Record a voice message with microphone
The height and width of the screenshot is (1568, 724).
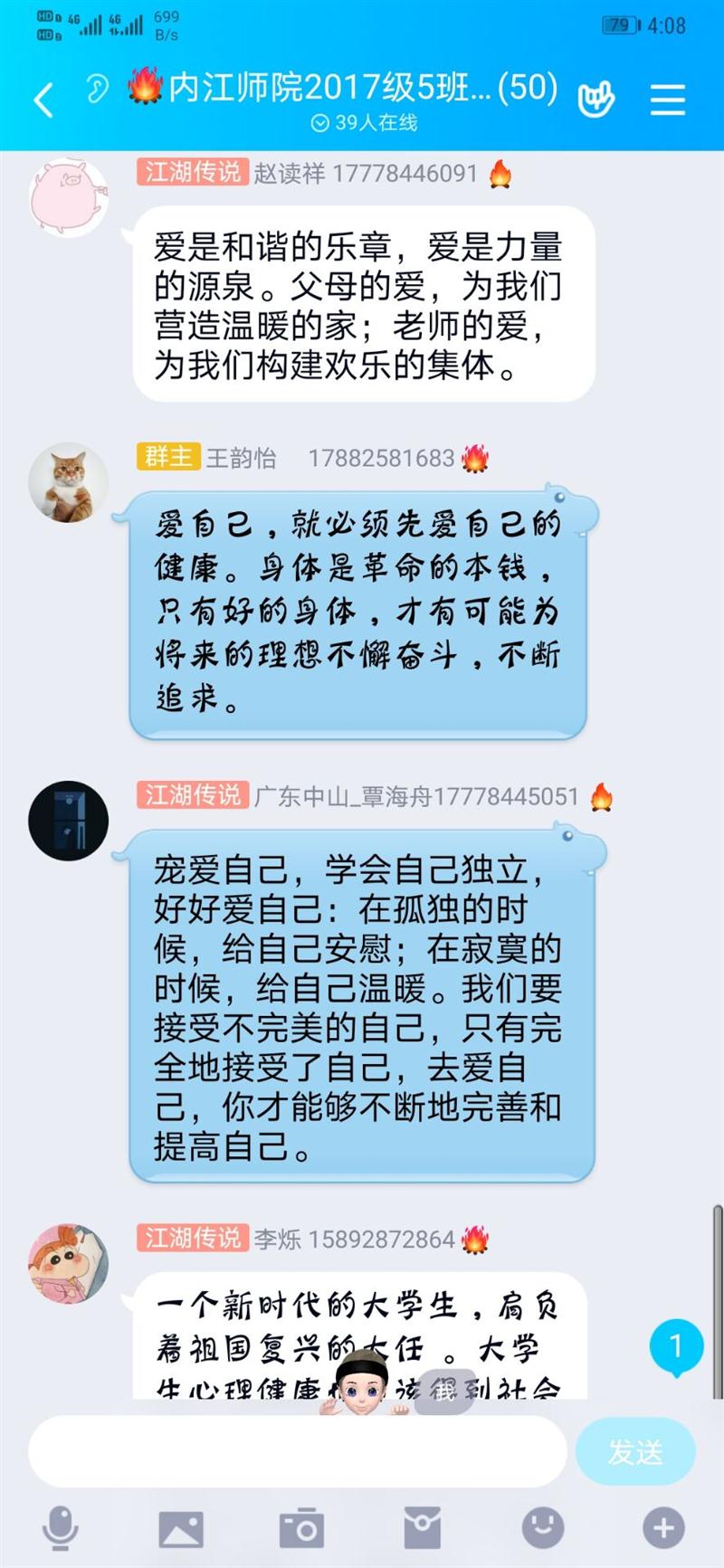[61, 1528]
